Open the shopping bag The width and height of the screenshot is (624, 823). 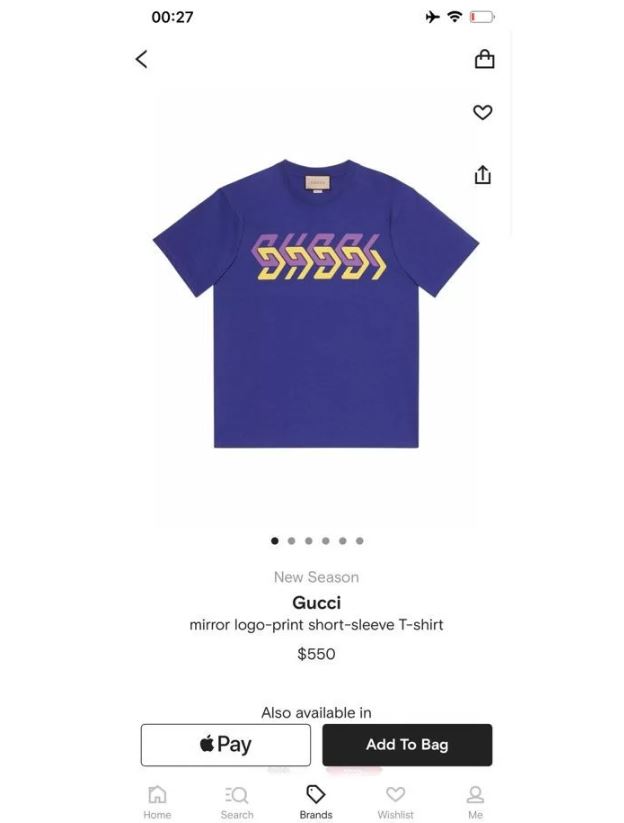point(484,59)
